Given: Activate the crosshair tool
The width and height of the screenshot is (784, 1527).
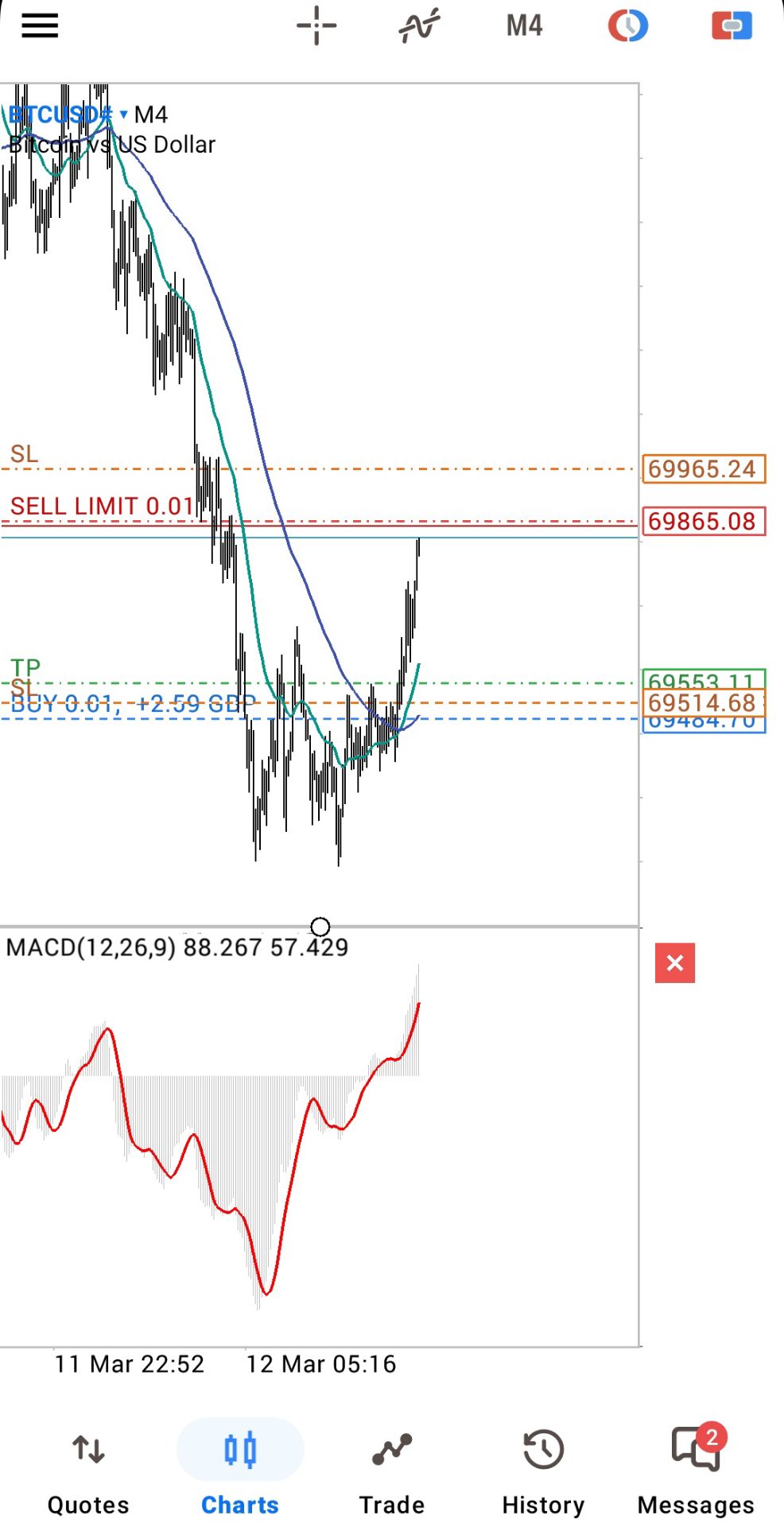Looking at the screenshot, I should click(x=316, y=26).
